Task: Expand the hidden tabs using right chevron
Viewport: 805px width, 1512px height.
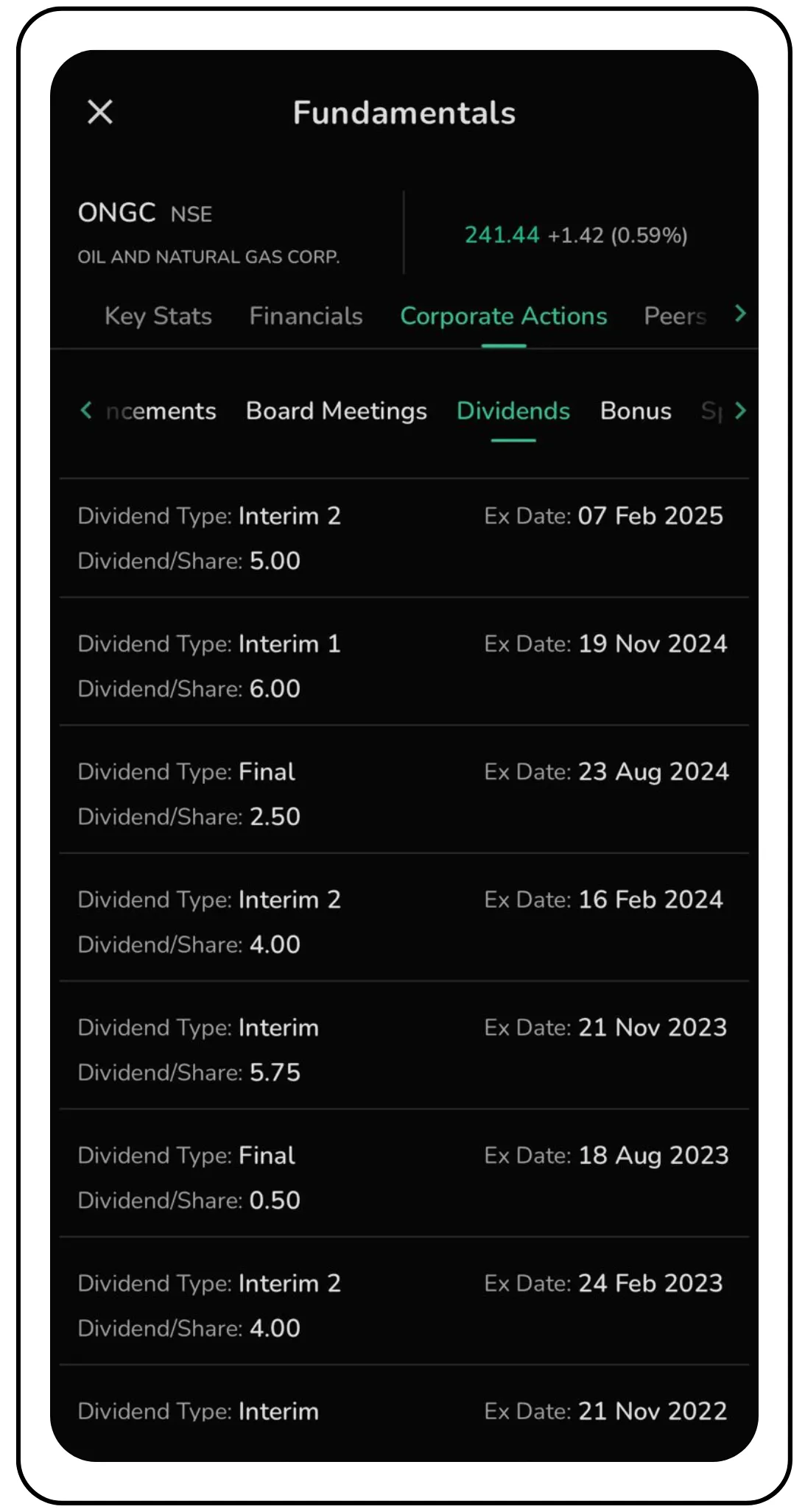Action: [741, 315]
